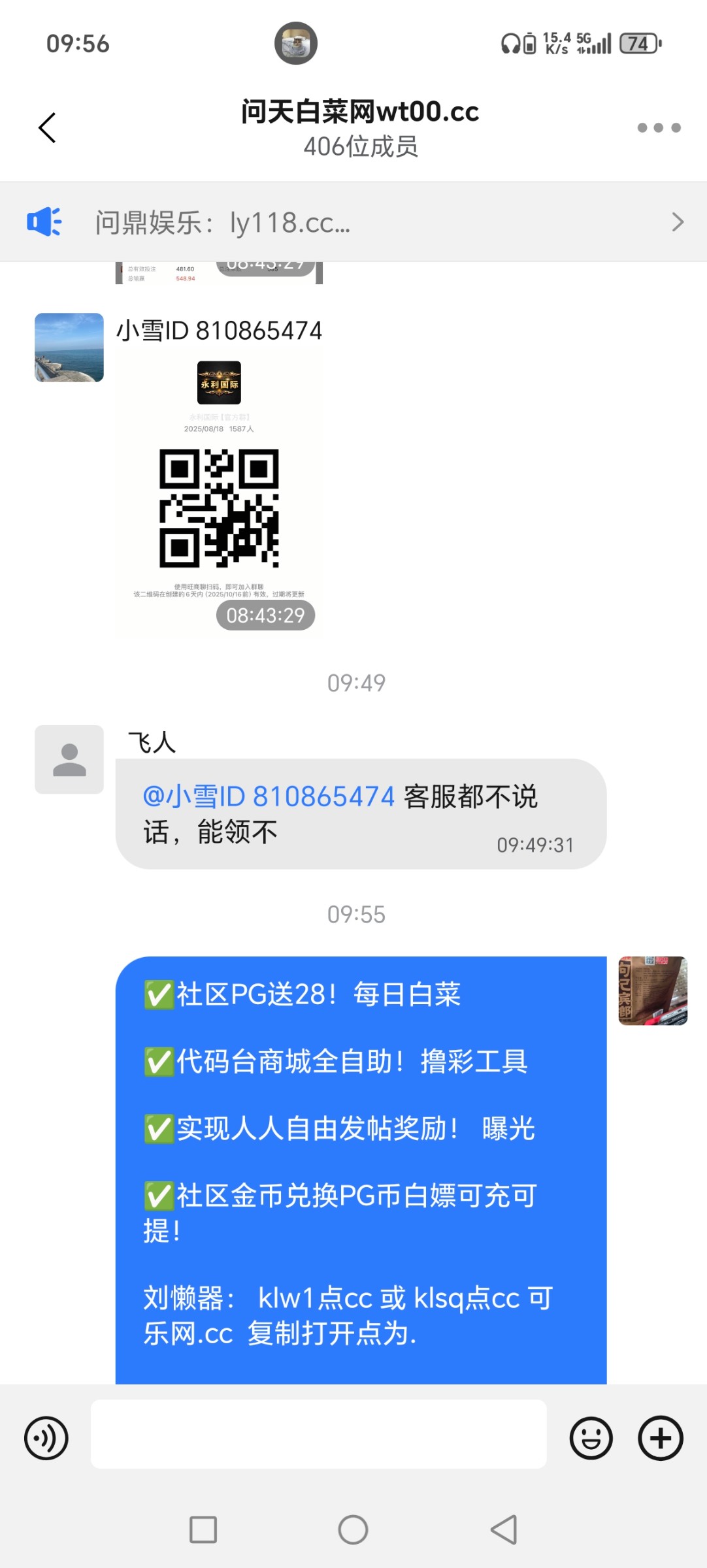
Task: Tap the loudspeaker announcement icon
Action: [x=46, y=221]
